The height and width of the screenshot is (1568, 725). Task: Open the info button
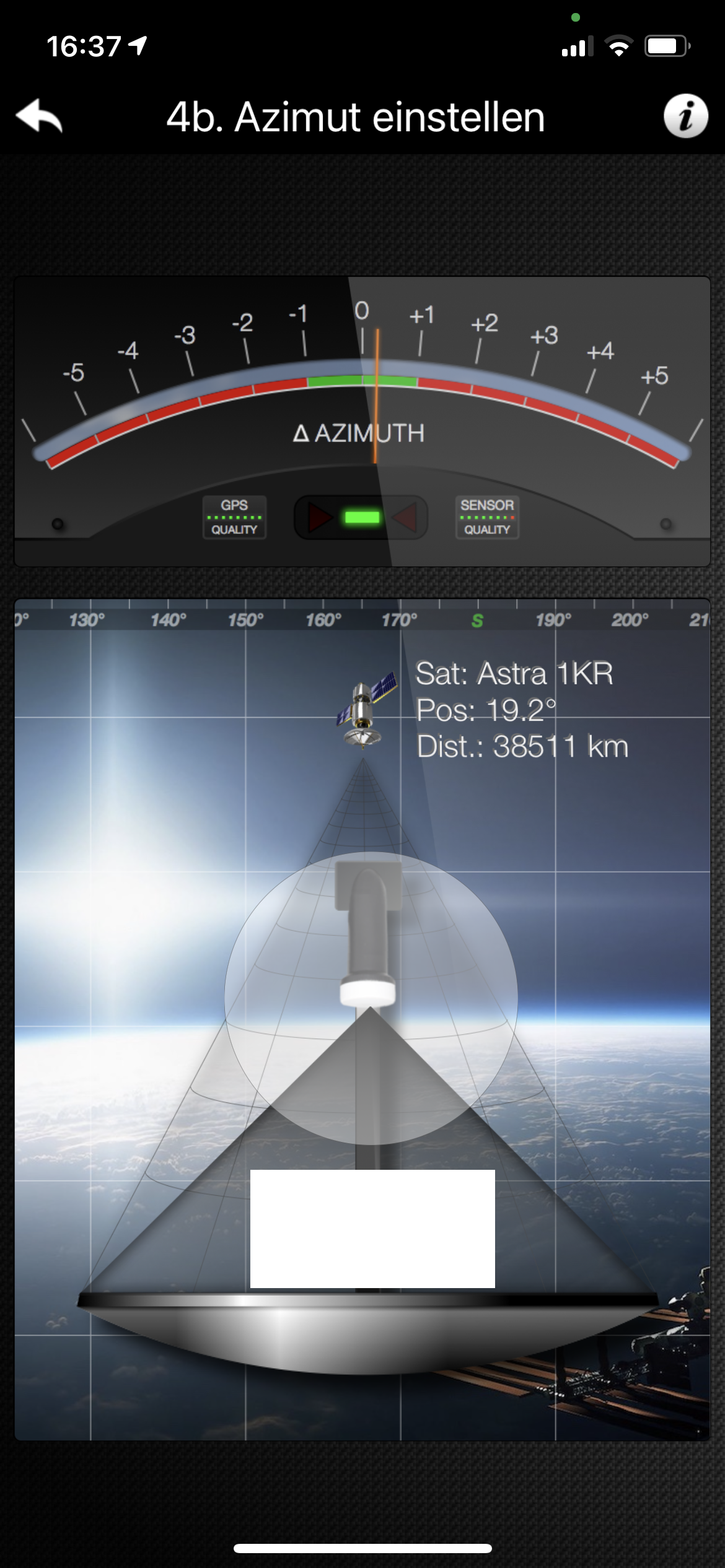pyautogui.click(x=685, y=116)
